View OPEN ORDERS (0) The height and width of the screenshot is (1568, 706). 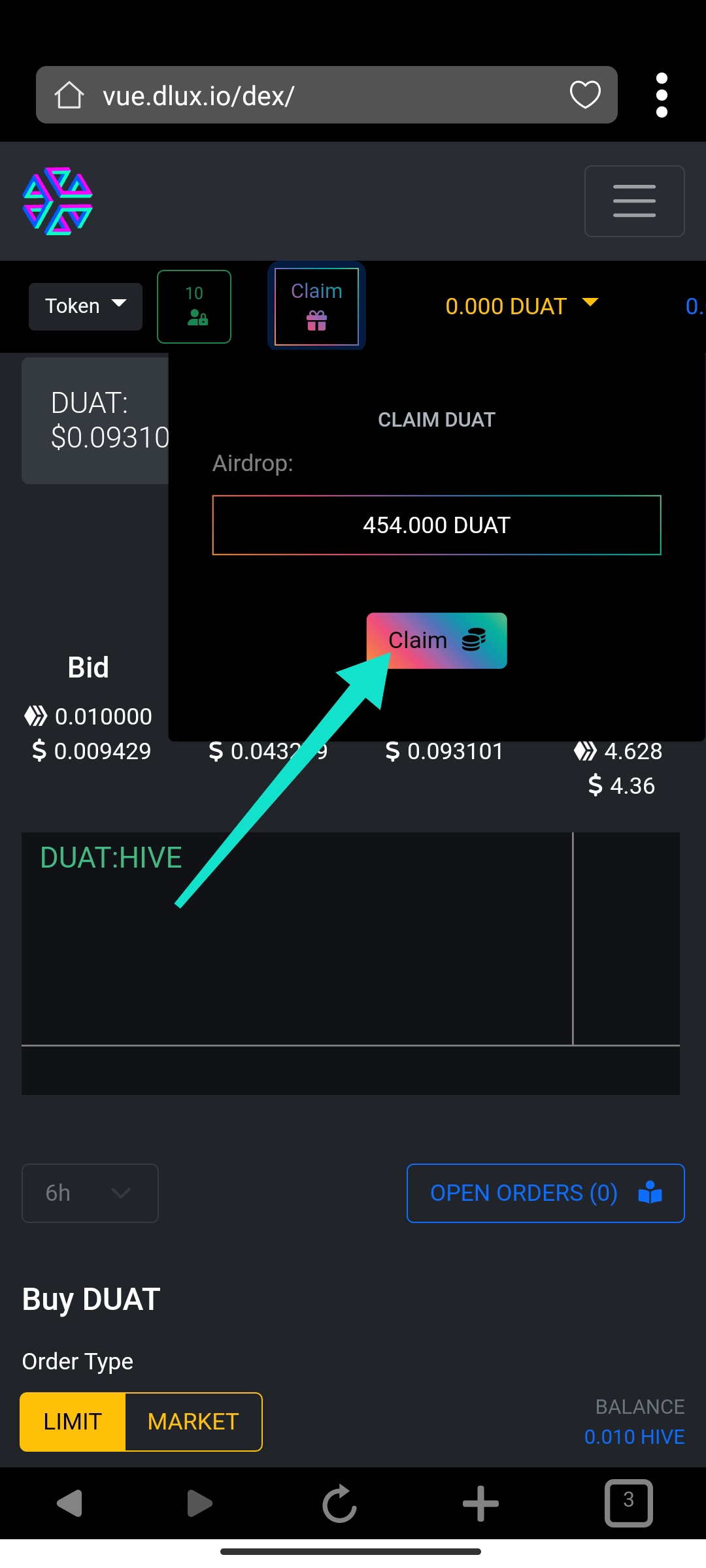coord(545,1193)
